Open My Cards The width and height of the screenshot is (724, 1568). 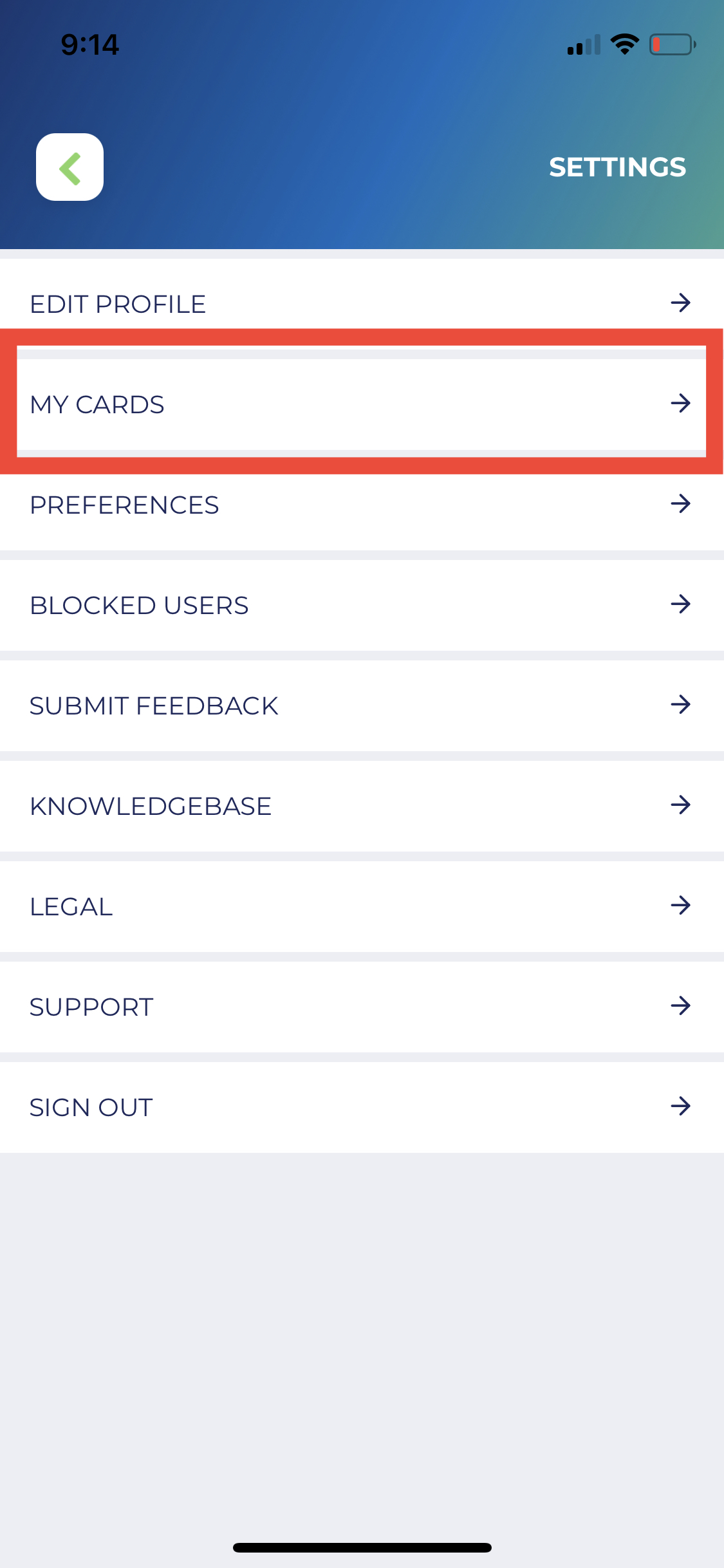(x=362, y=404)
